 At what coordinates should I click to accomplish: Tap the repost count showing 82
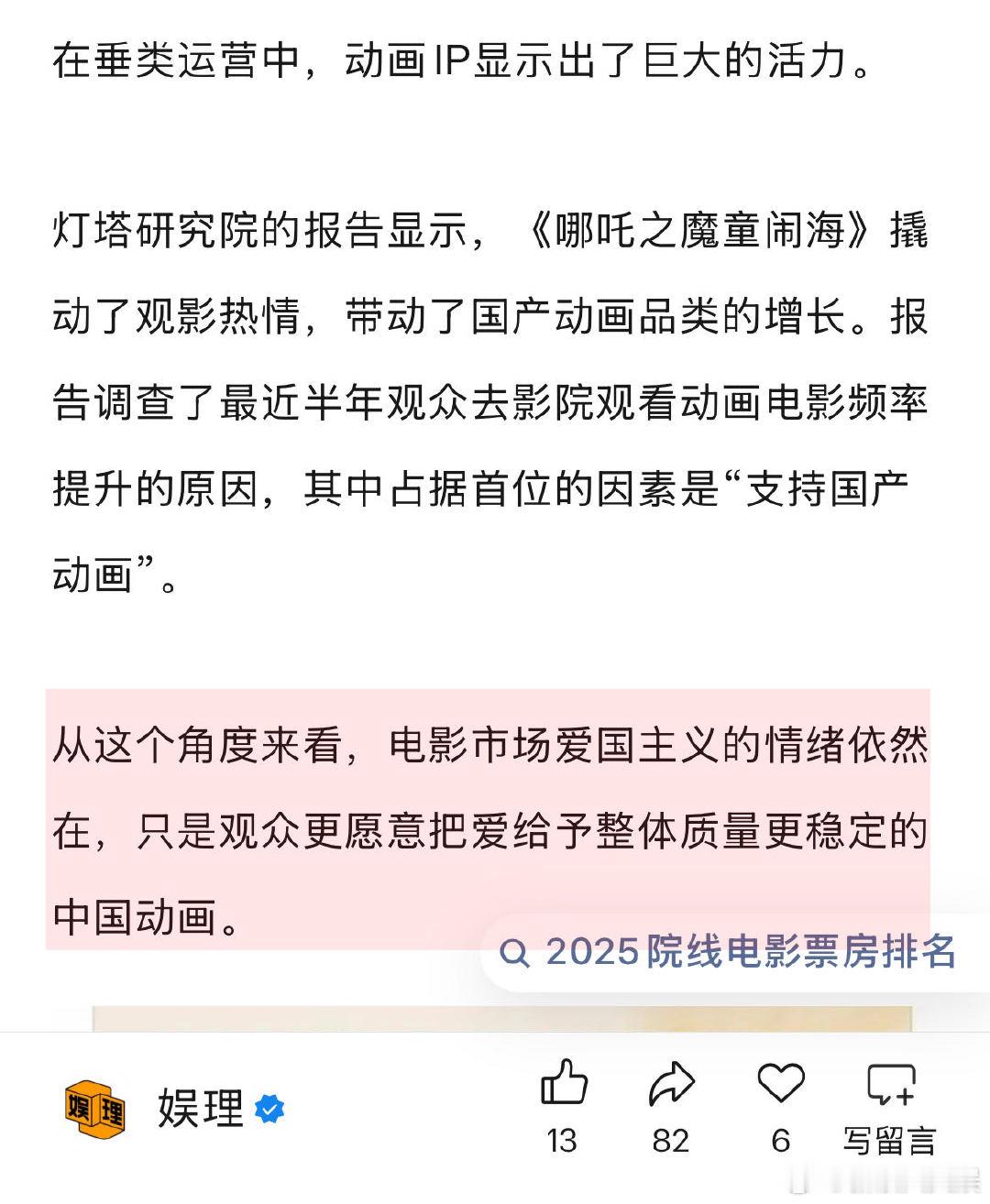click(672, 1143)
